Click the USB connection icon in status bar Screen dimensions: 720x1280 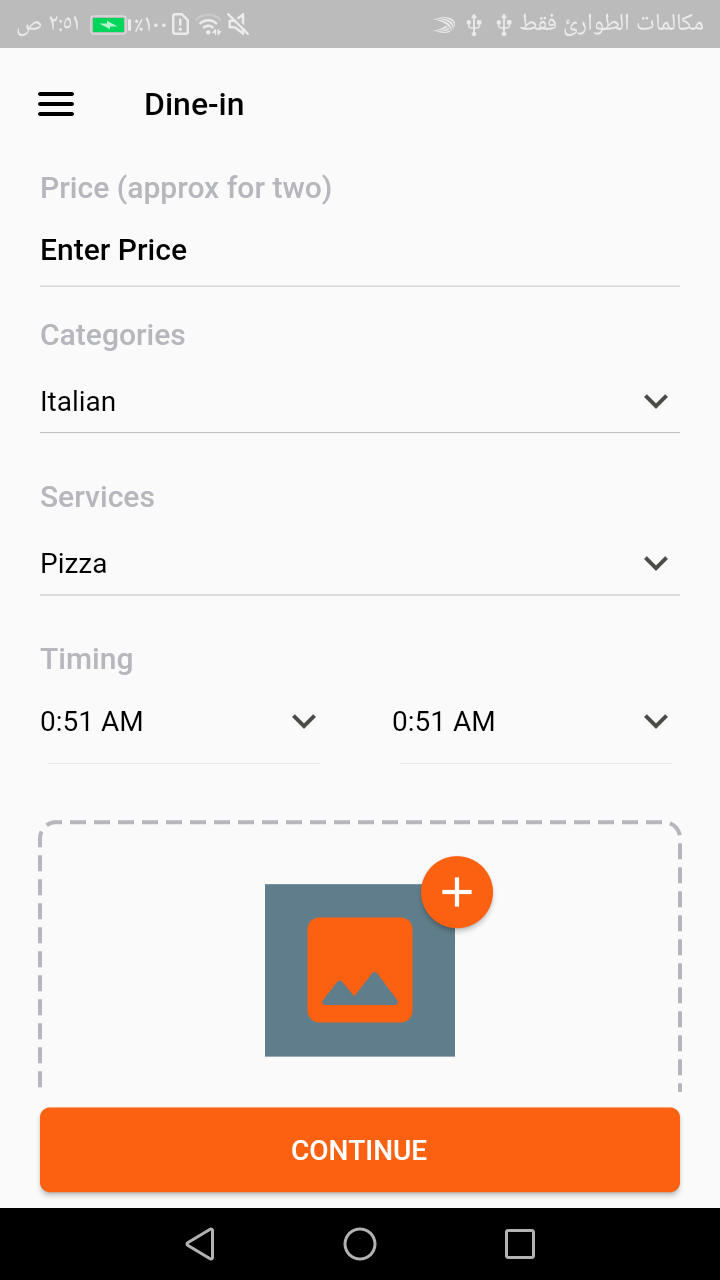[473, 27]
